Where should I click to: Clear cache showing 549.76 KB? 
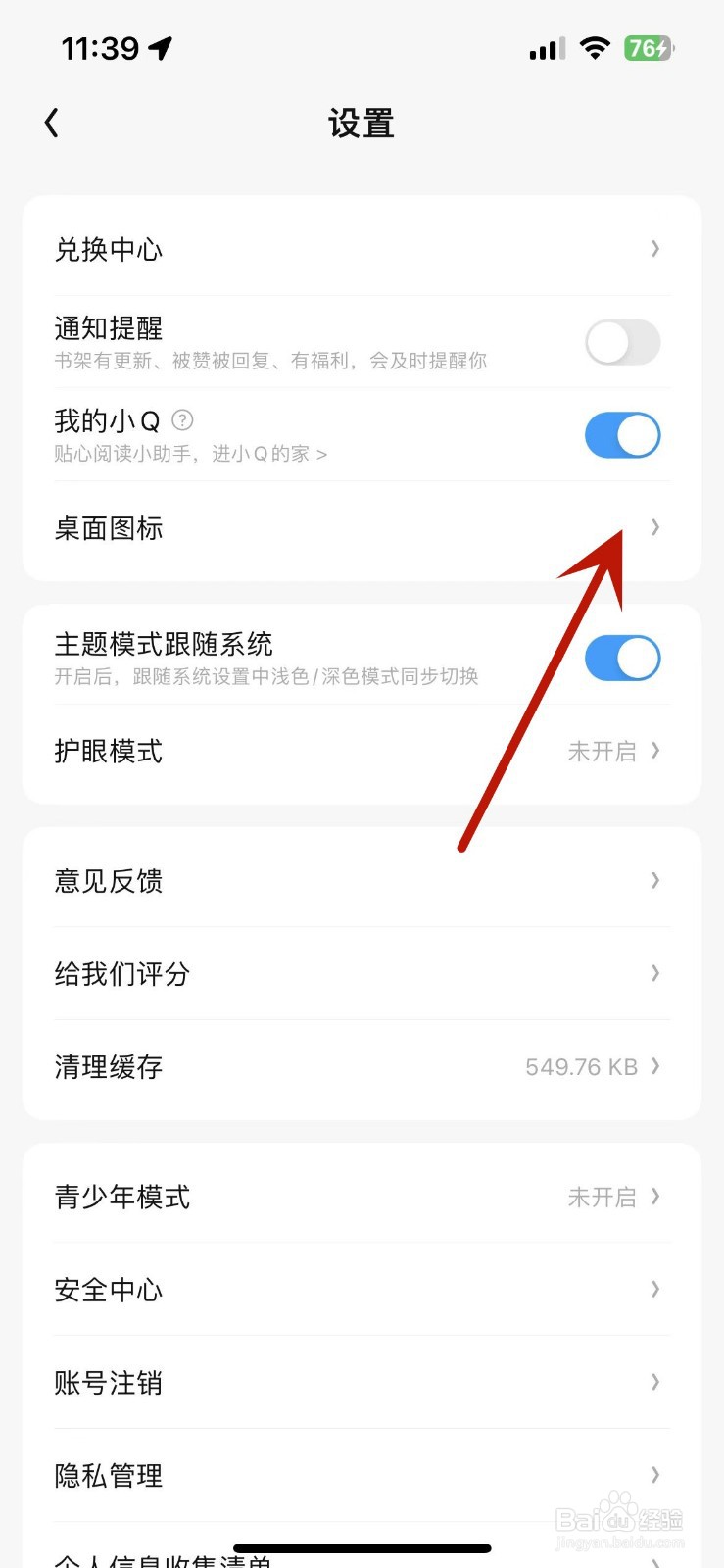tap(362, 1067)
